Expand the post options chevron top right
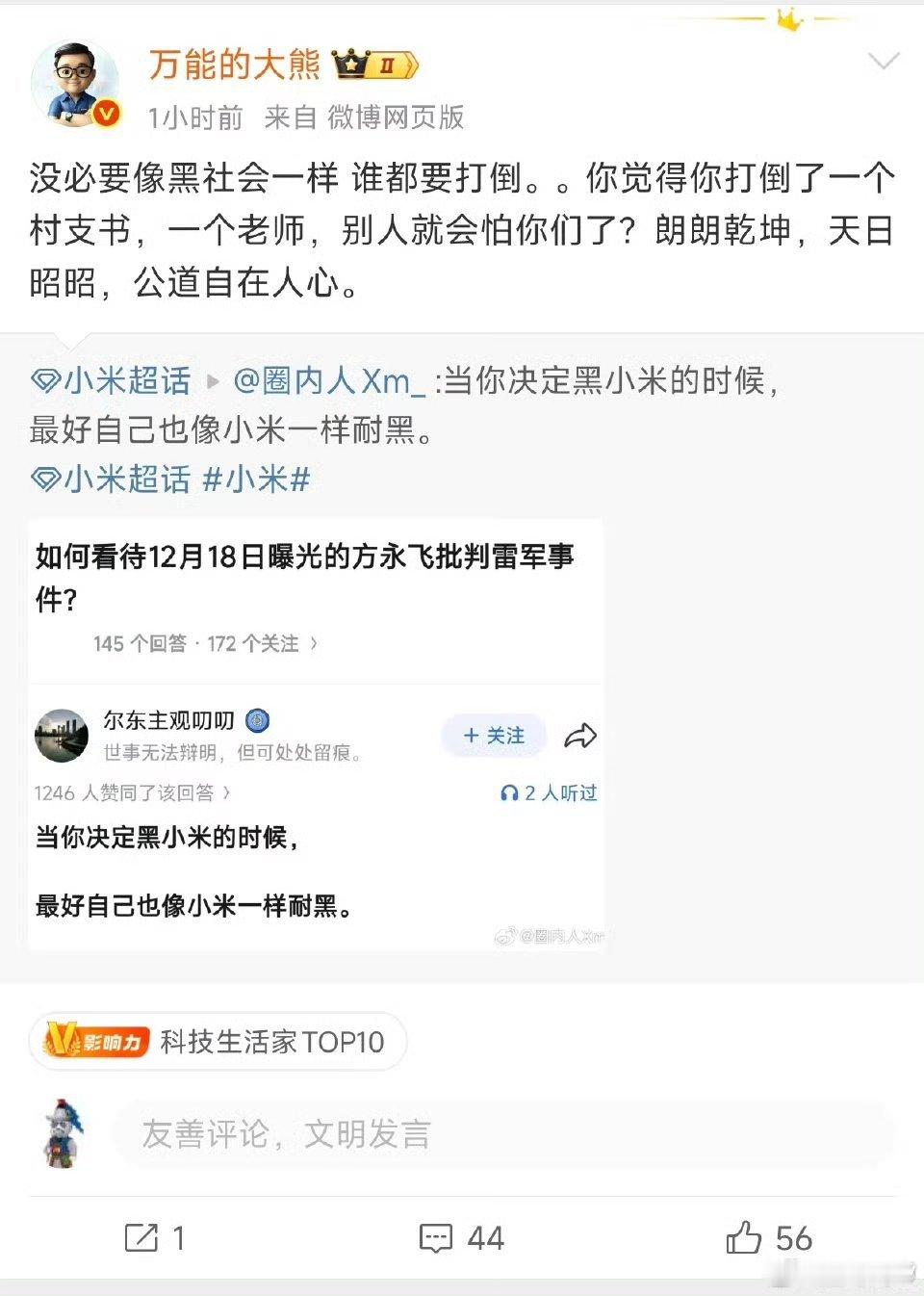This screenshot has width=924, height=1296. [883, 60]
